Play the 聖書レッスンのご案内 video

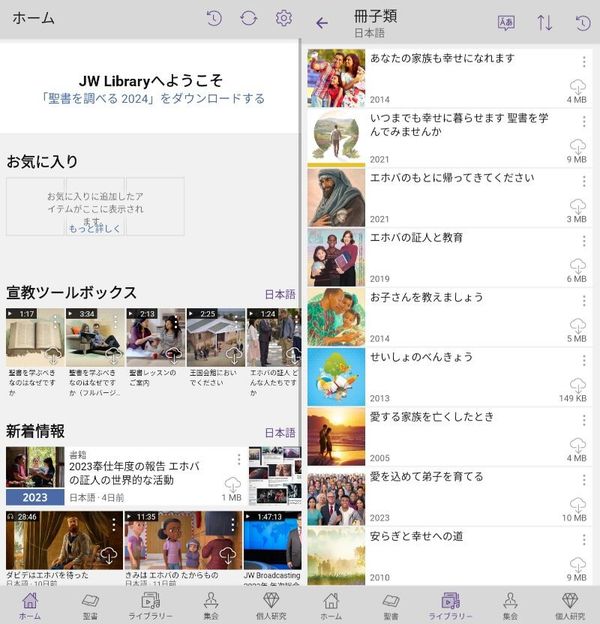[156, 337]
